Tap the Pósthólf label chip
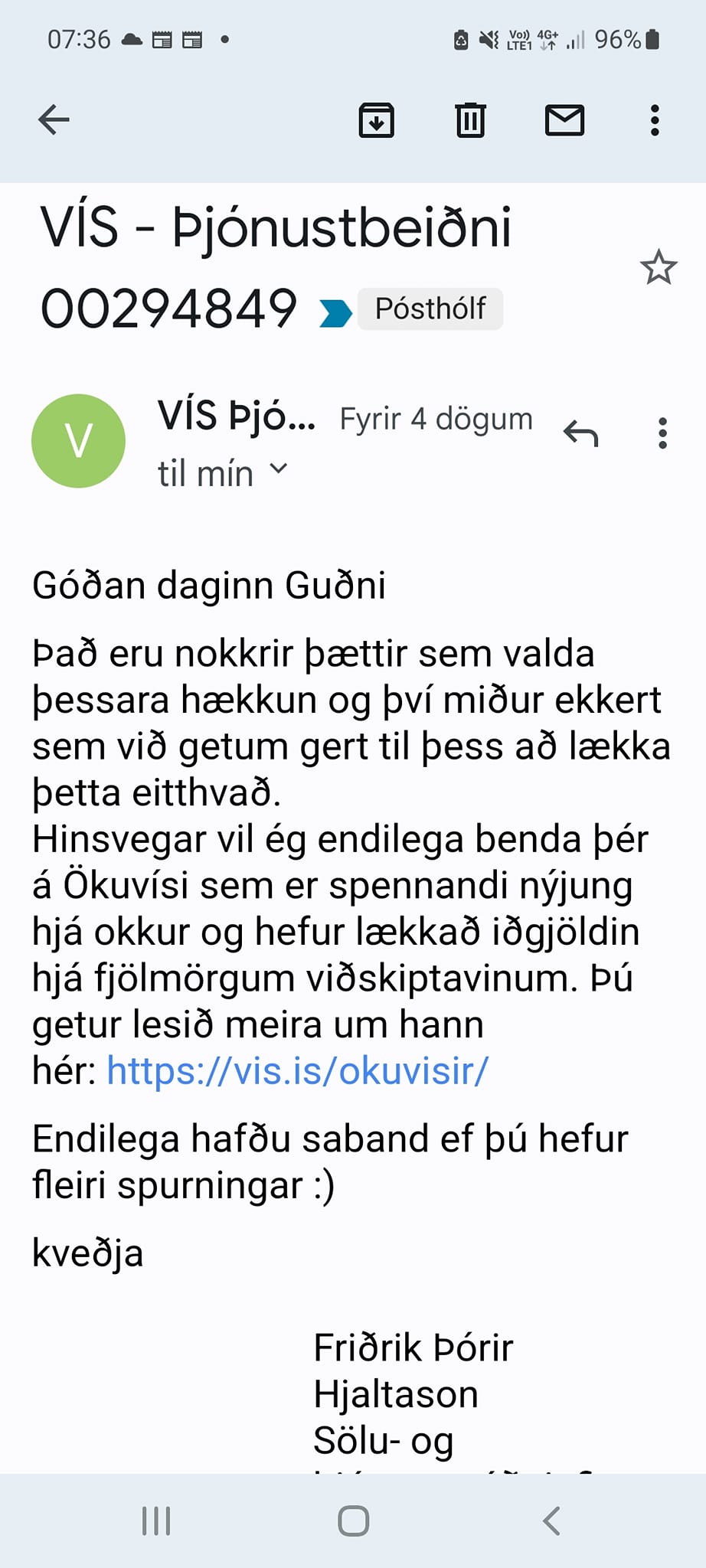 (x=430, y=309)
